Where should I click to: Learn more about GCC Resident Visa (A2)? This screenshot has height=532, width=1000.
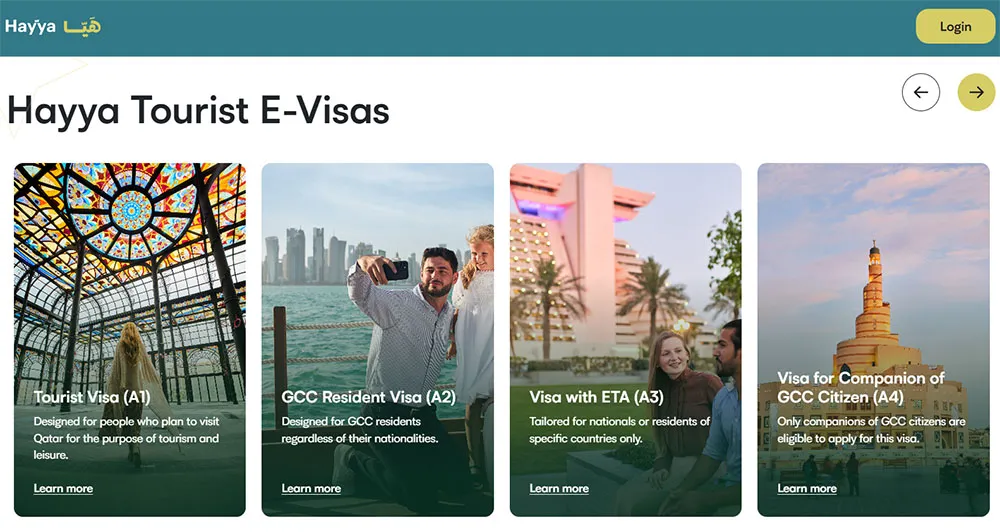(311, 488)
